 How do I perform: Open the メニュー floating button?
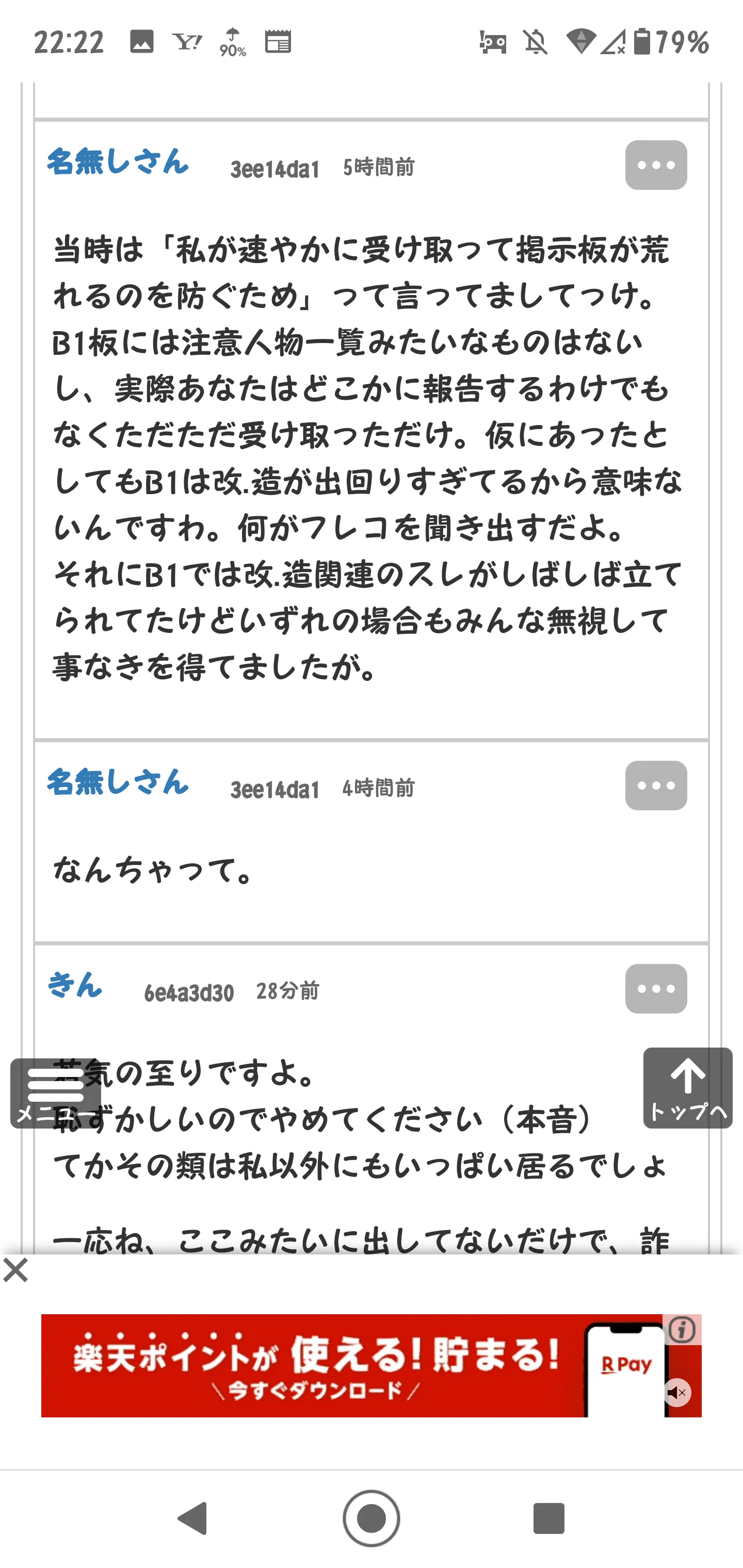click(x=55, y=1093)
